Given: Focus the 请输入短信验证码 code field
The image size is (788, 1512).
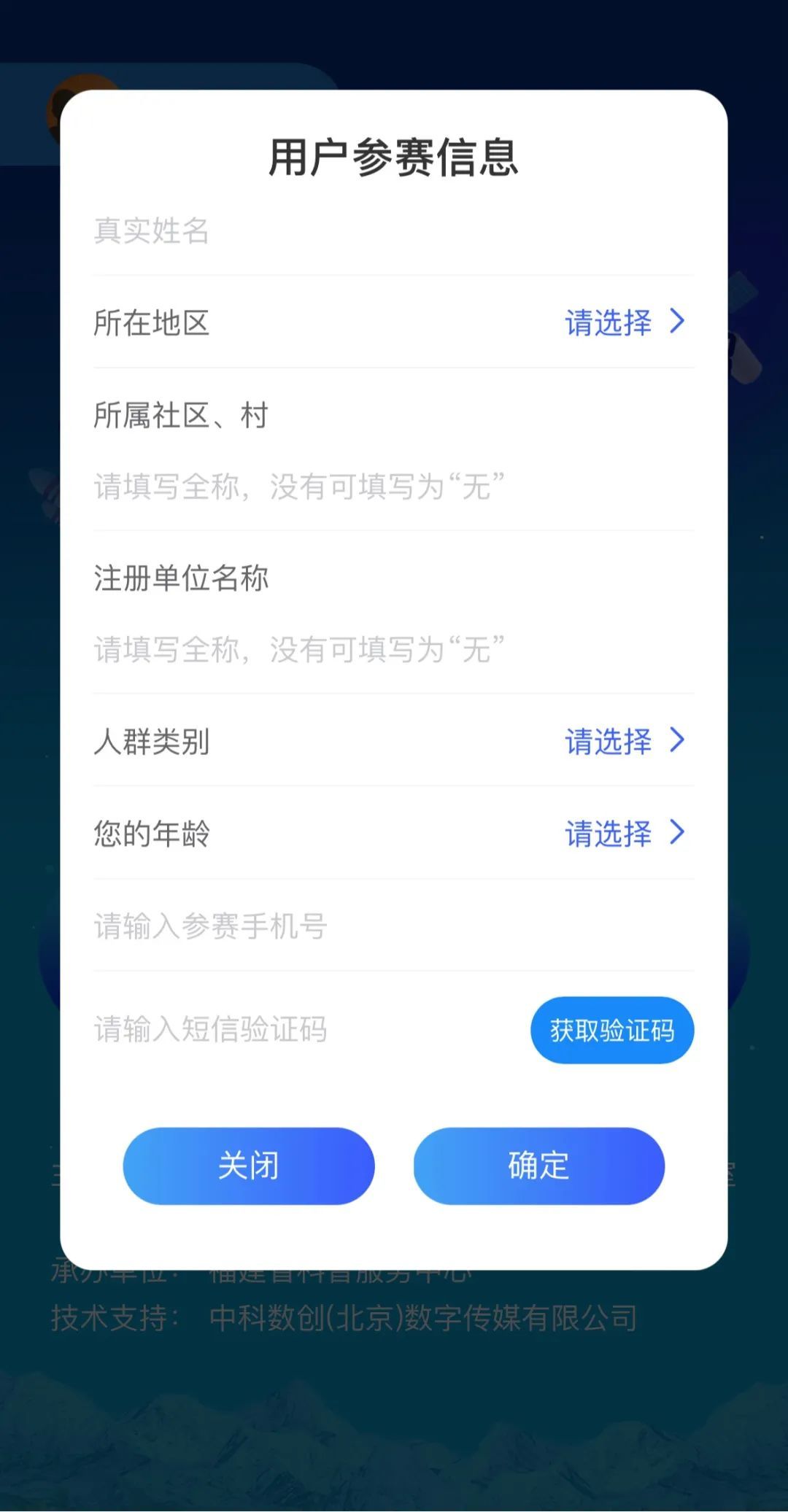Looking at the screenshot, I should (306, 1030).
